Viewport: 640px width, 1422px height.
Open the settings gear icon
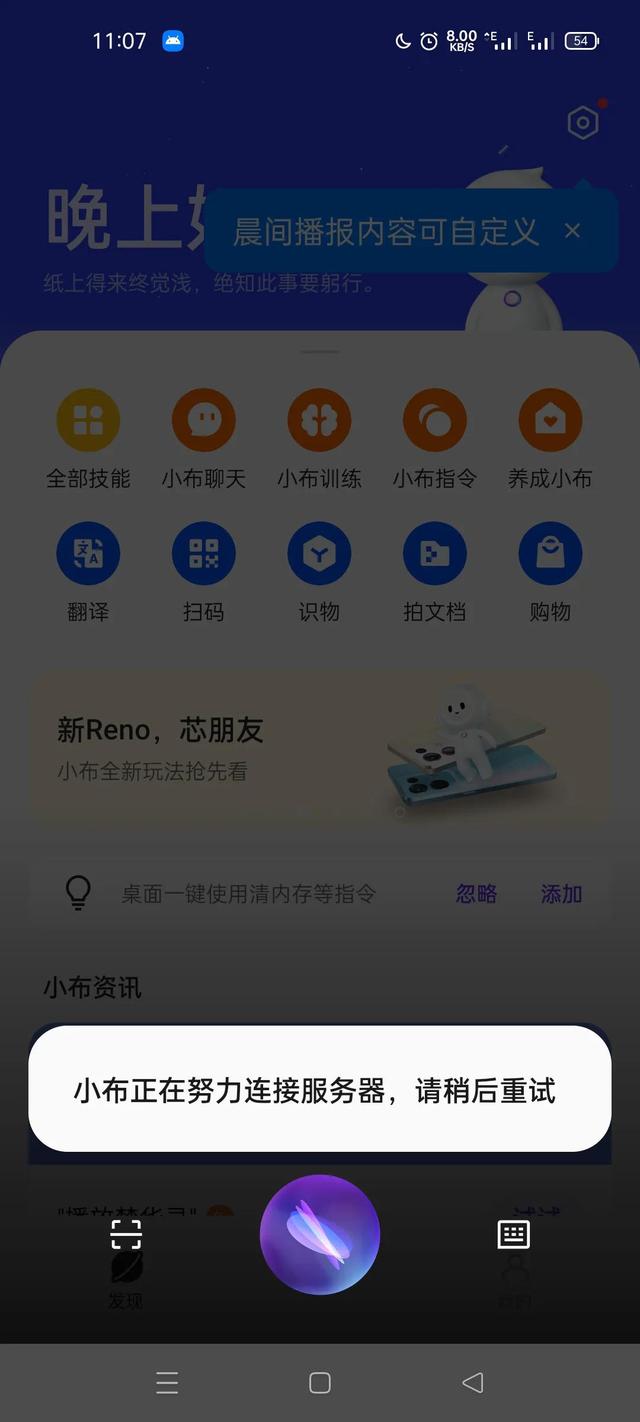coord(582,123)
